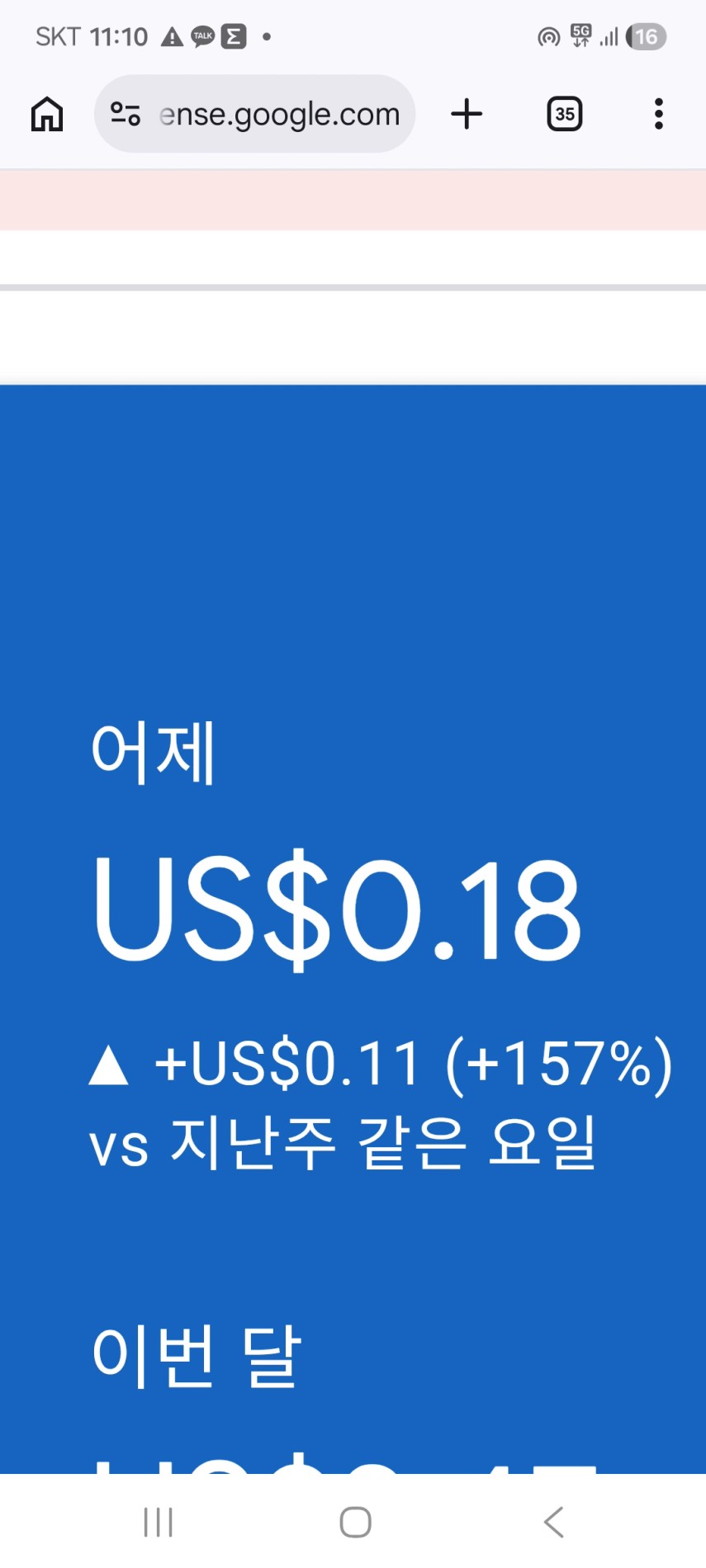Screen dimensions: 706x1568
Task: Open recent apps from navigation bar
Action: [158, 1522]
